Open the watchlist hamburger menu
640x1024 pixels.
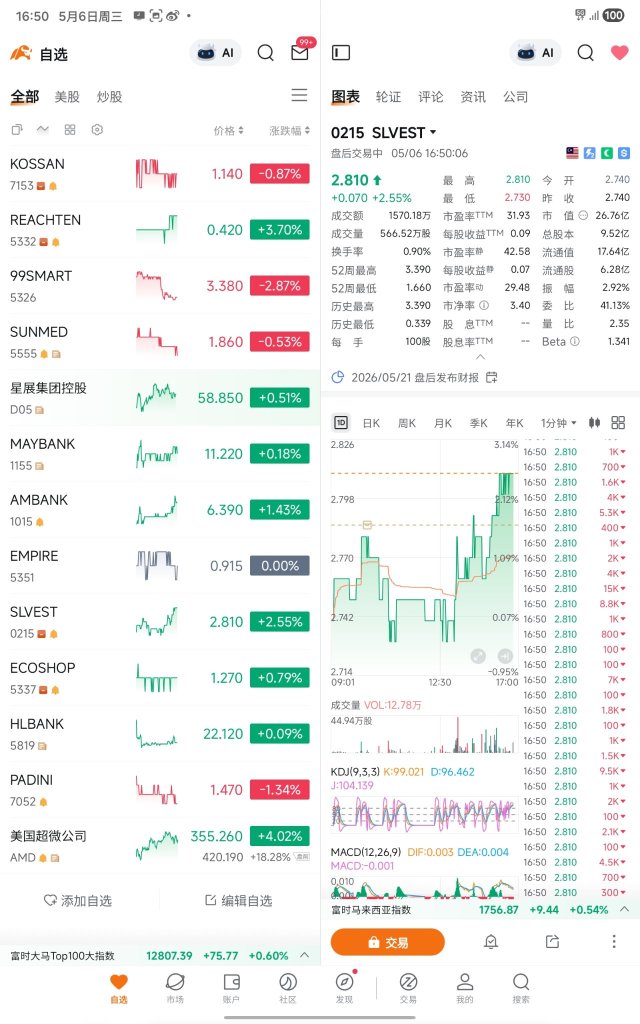pyautogui.click(x=299, y=95)
